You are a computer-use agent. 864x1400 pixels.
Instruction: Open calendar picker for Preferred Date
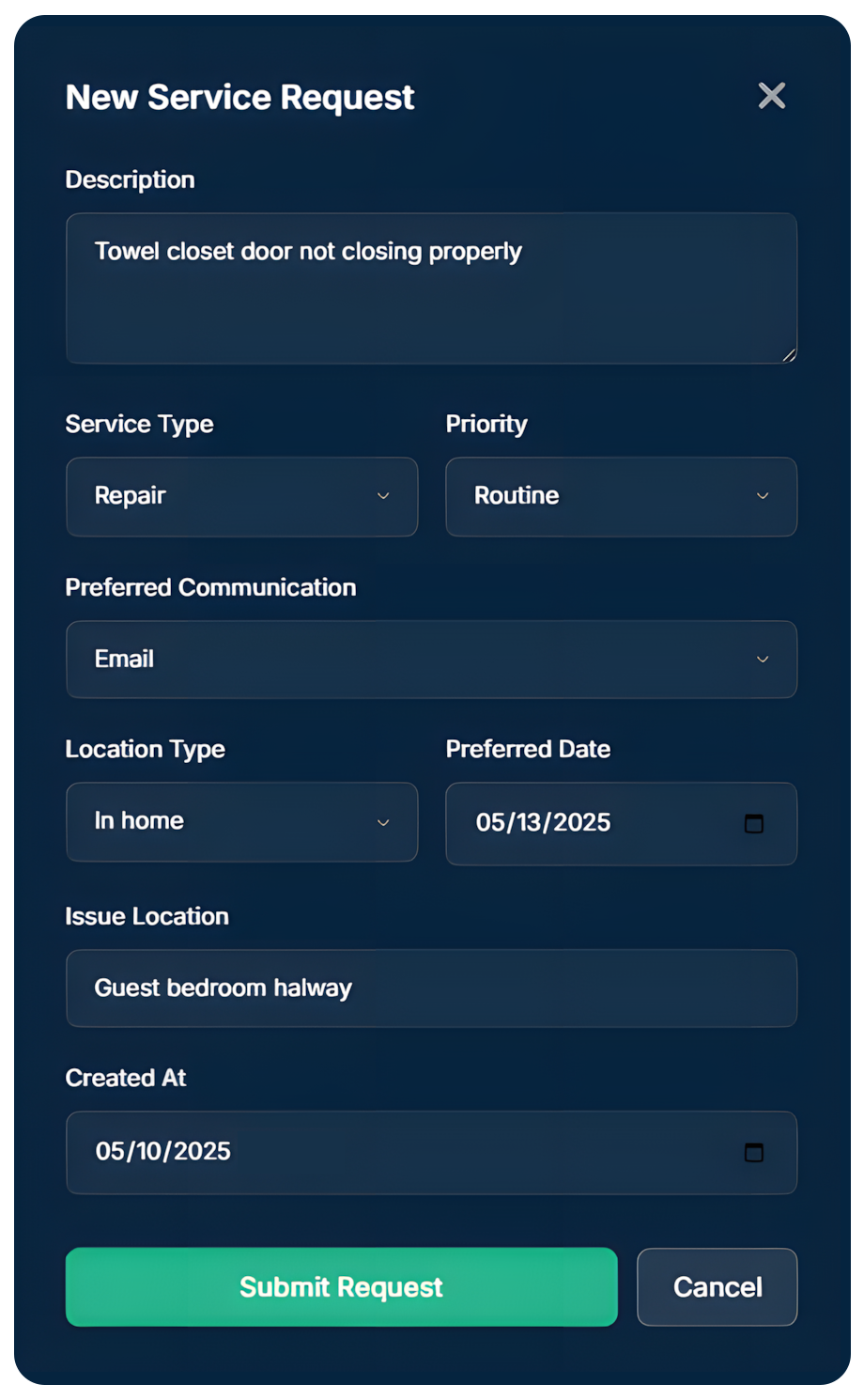753,824
